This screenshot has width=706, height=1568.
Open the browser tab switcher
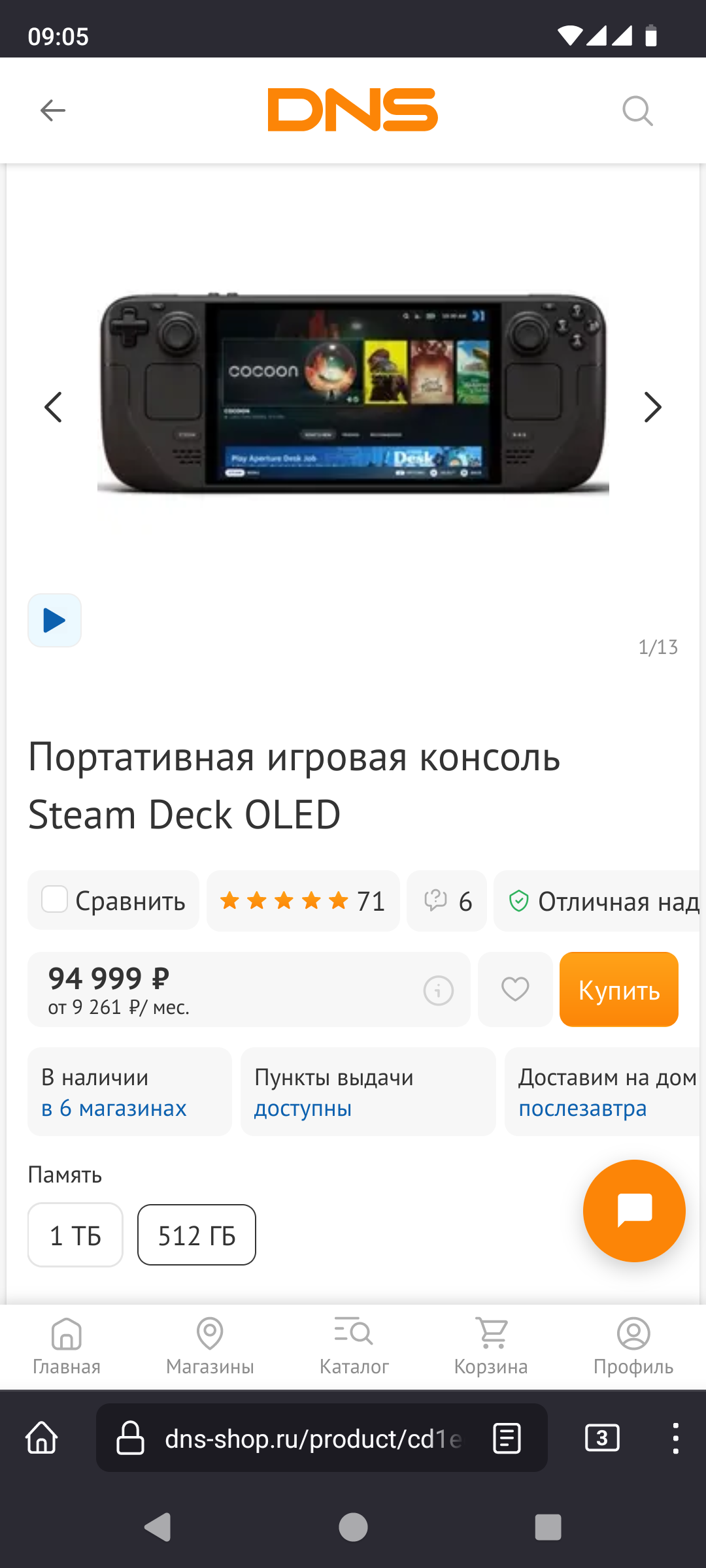click(x=602, y=1438)
